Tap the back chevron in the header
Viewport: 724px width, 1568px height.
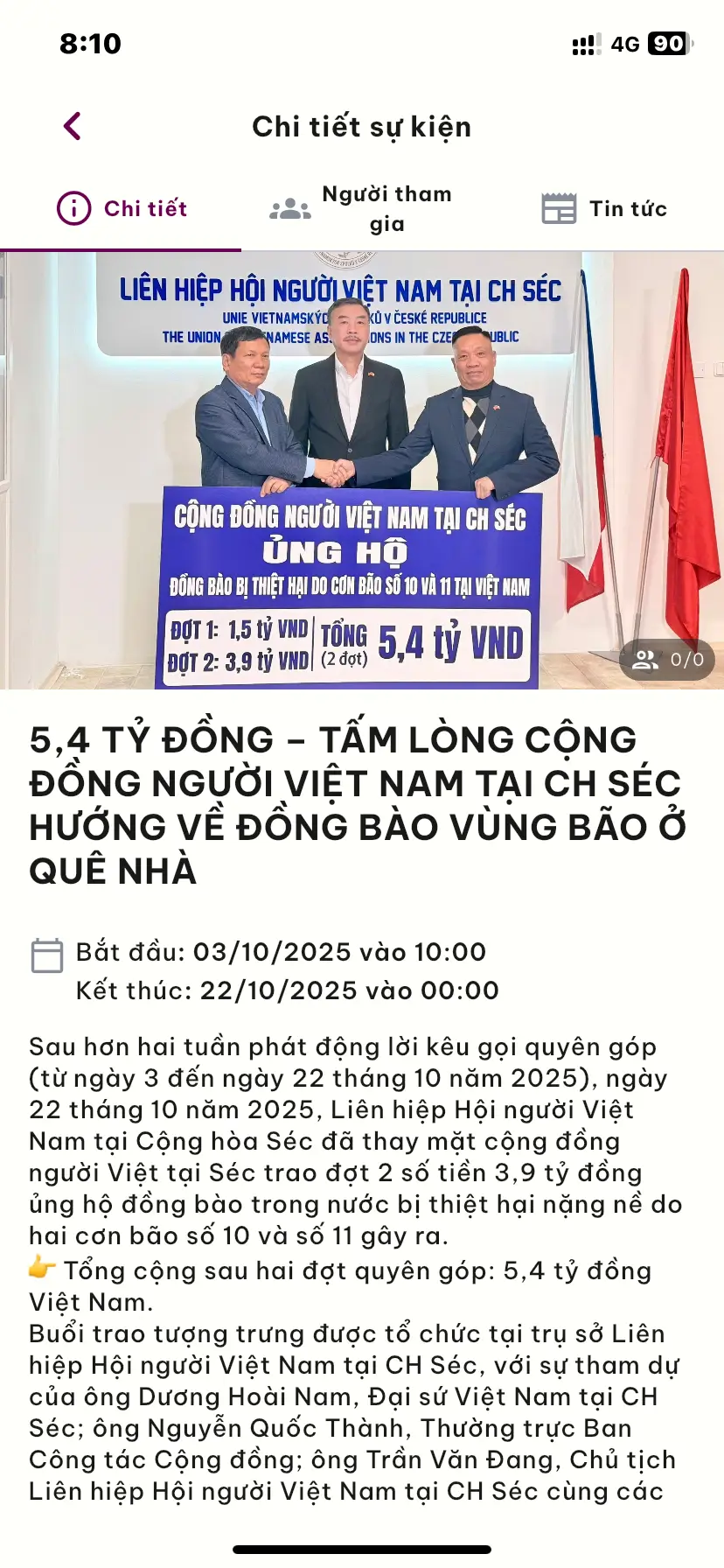[73, 125]
